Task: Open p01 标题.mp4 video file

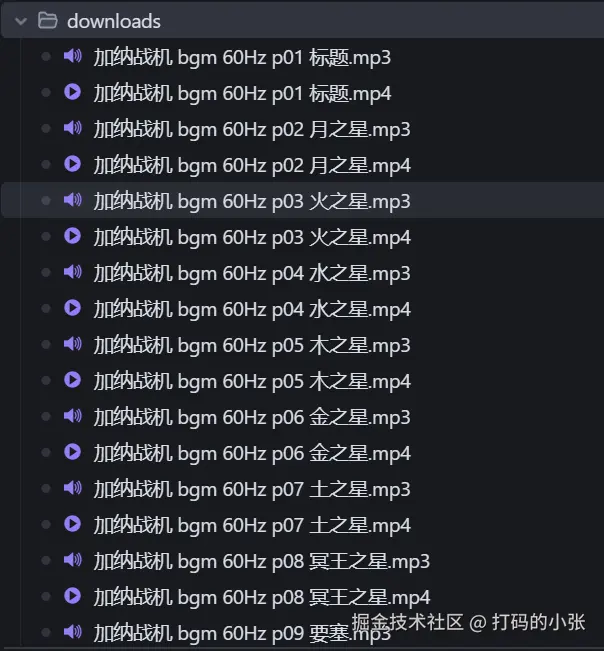Action: pyautogui.click(x=242, y=93)
